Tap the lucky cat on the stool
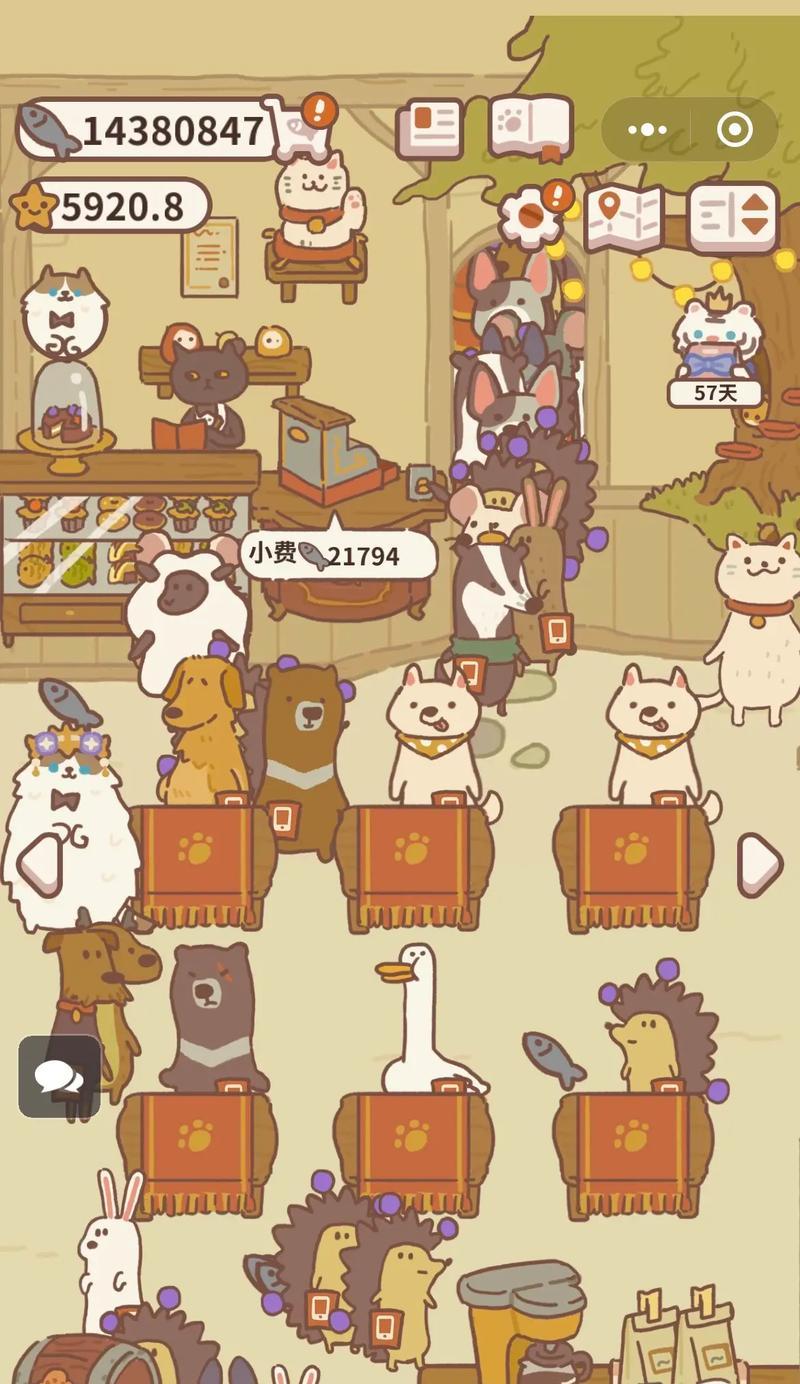The width and height of the screenshot is (800, 1384). point(316,205)
